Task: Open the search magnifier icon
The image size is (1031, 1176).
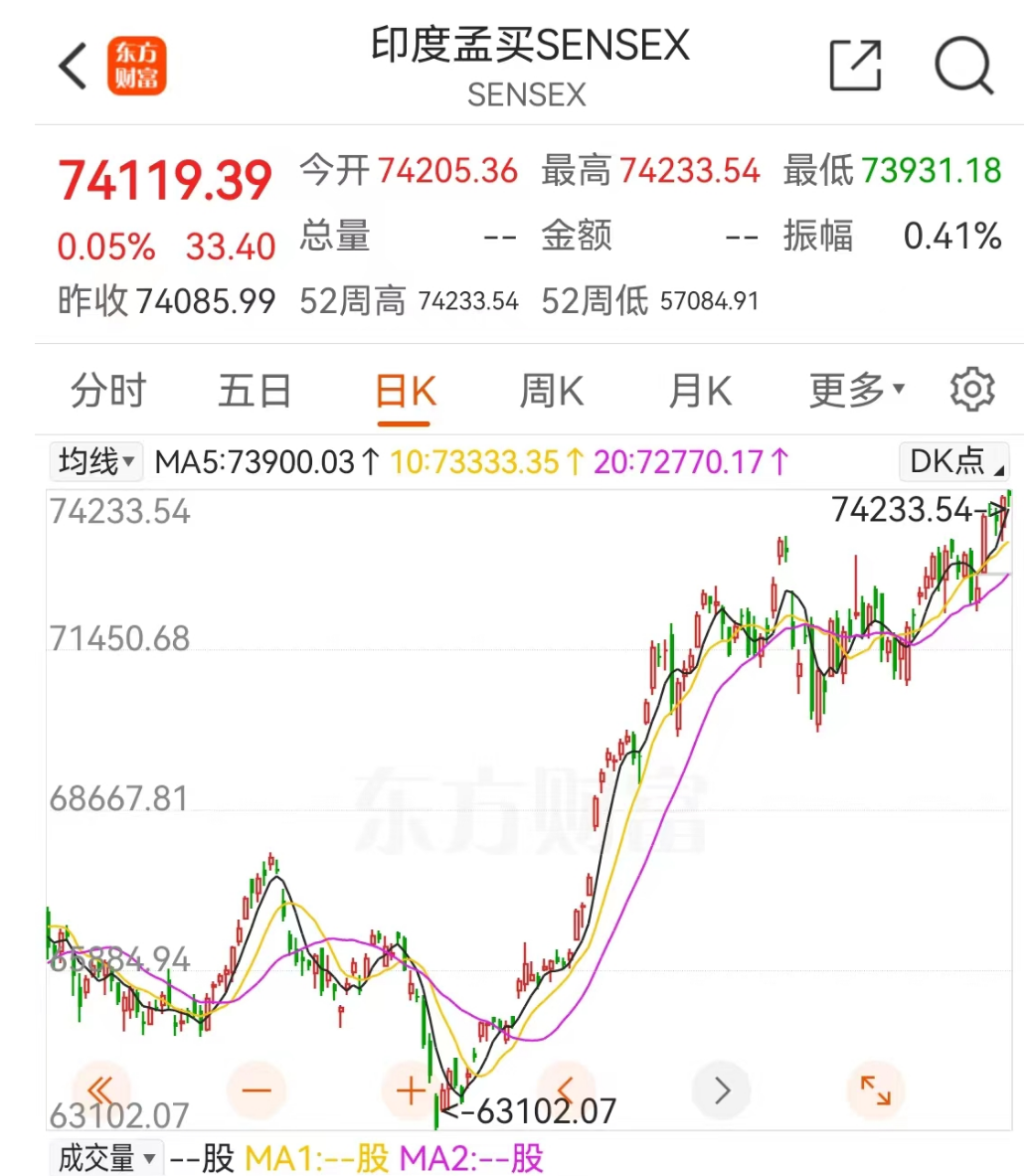Action: pos(960,65)
